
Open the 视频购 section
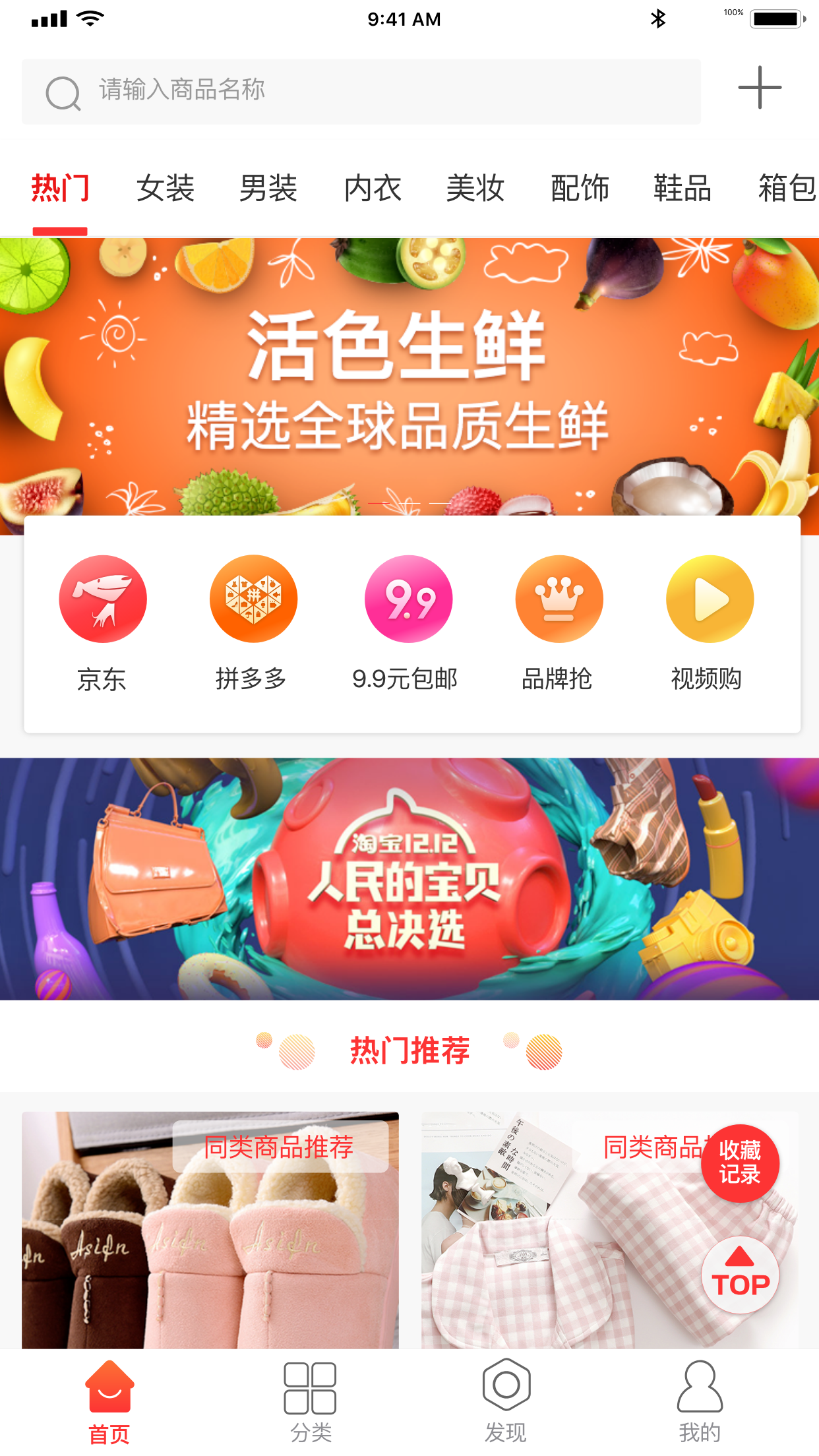708,623
